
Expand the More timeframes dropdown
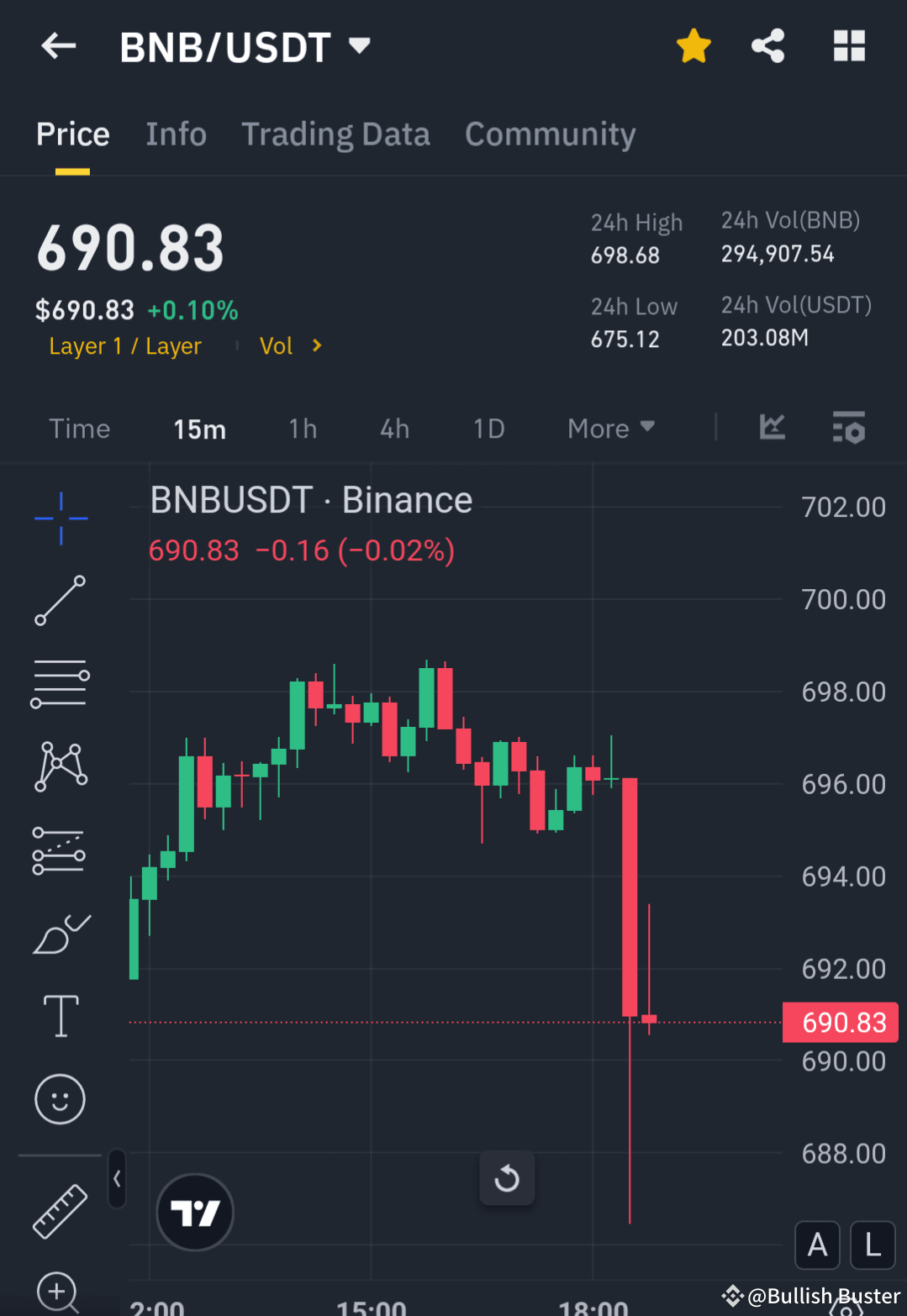click(611, 428)
